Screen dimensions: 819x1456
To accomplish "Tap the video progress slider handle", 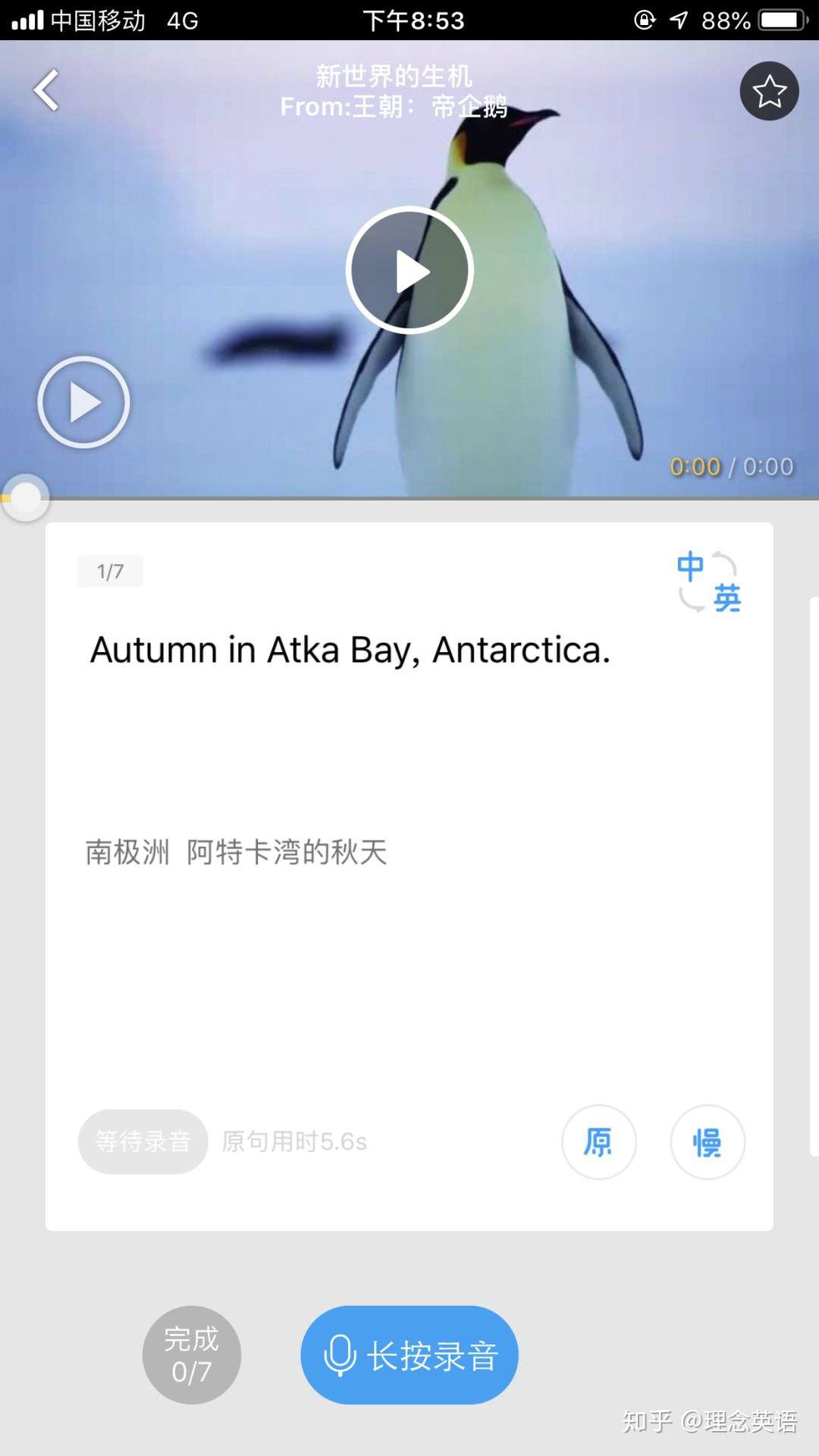I will pos(26,497).
